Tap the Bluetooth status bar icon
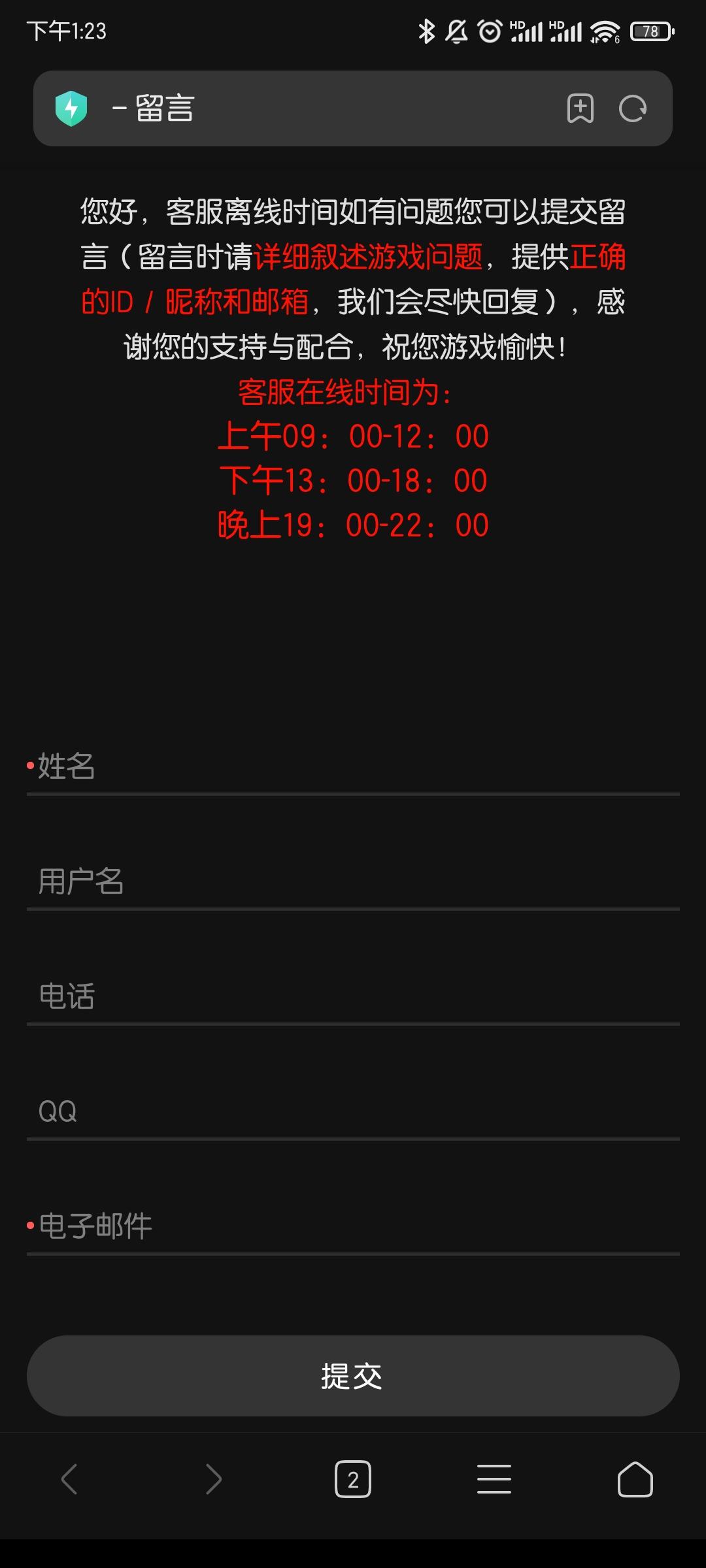Screen dimensions: 706x1568 point(427,31)
